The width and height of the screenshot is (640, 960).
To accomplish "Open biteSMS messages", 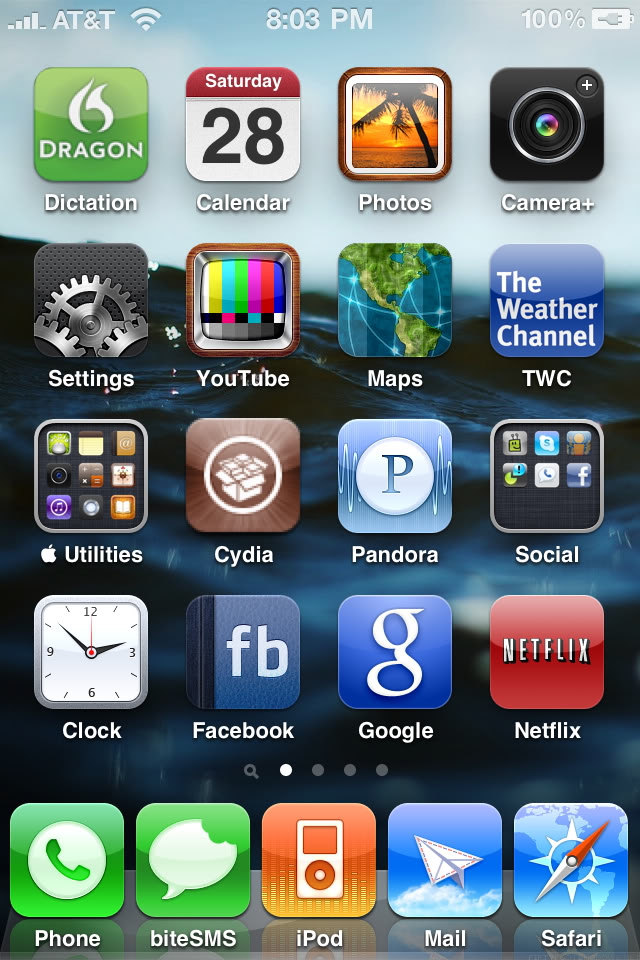I will [x=193, y=861].
